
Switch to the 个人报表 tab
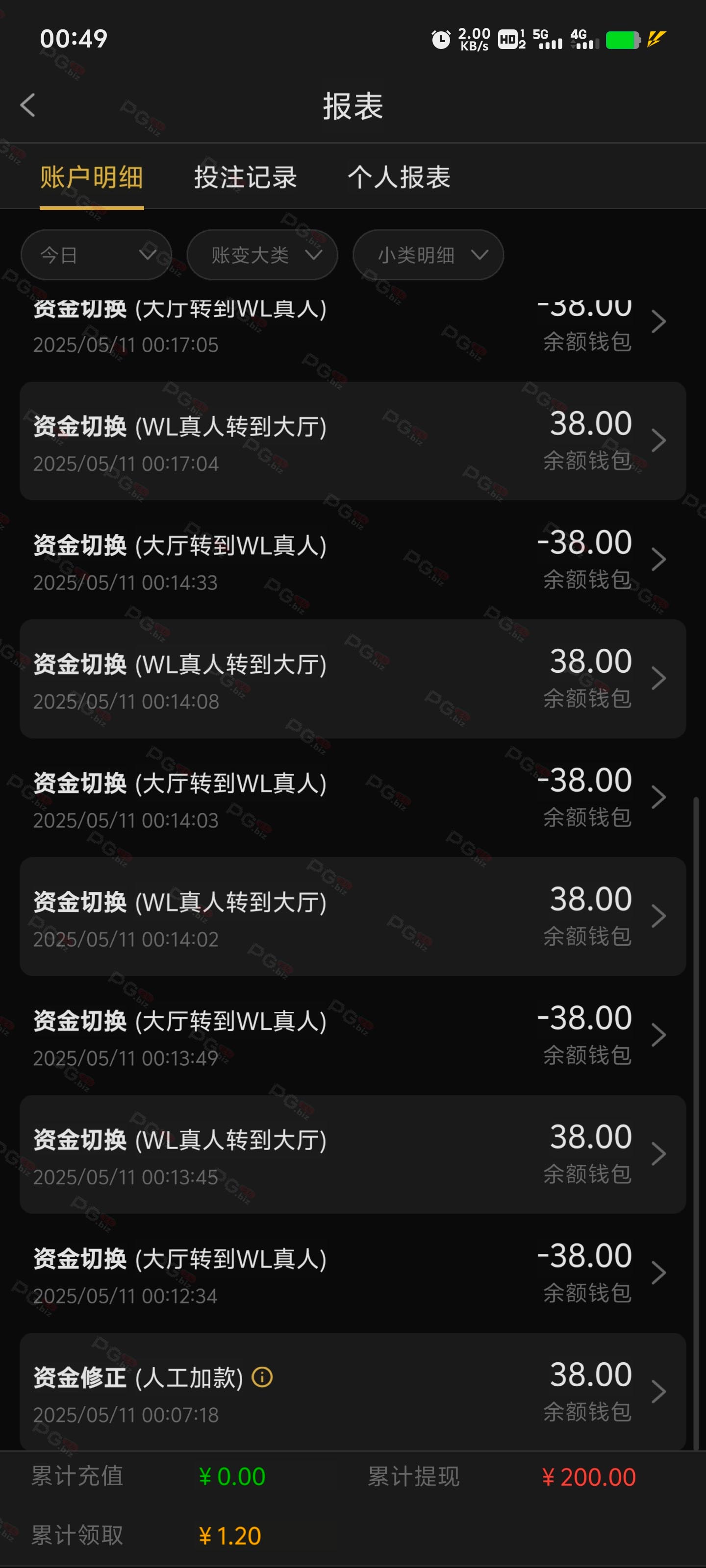click(399, 177)
